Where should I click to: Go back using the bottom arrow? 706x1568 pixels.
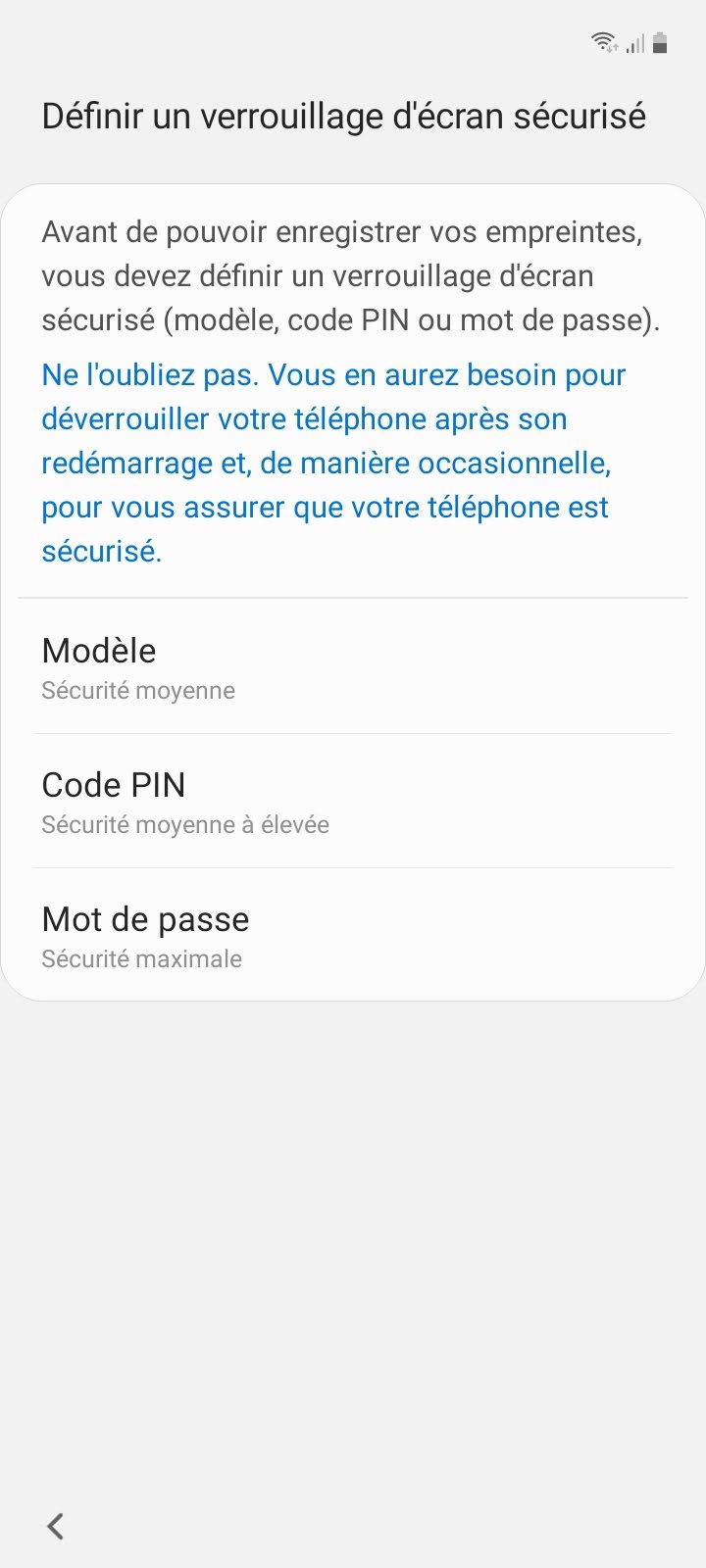pos(56,1525)
